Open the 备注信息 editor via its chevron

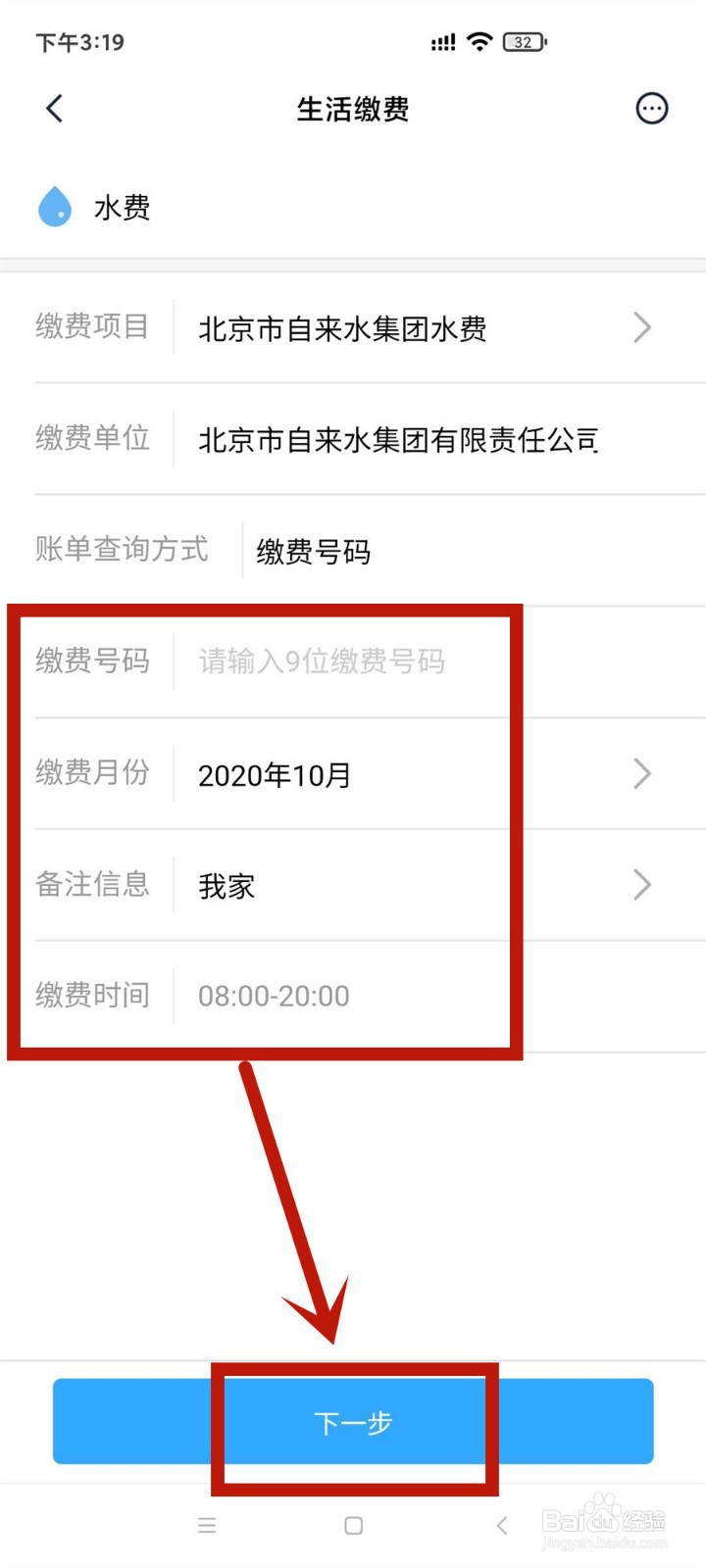(x=641, y=884)
